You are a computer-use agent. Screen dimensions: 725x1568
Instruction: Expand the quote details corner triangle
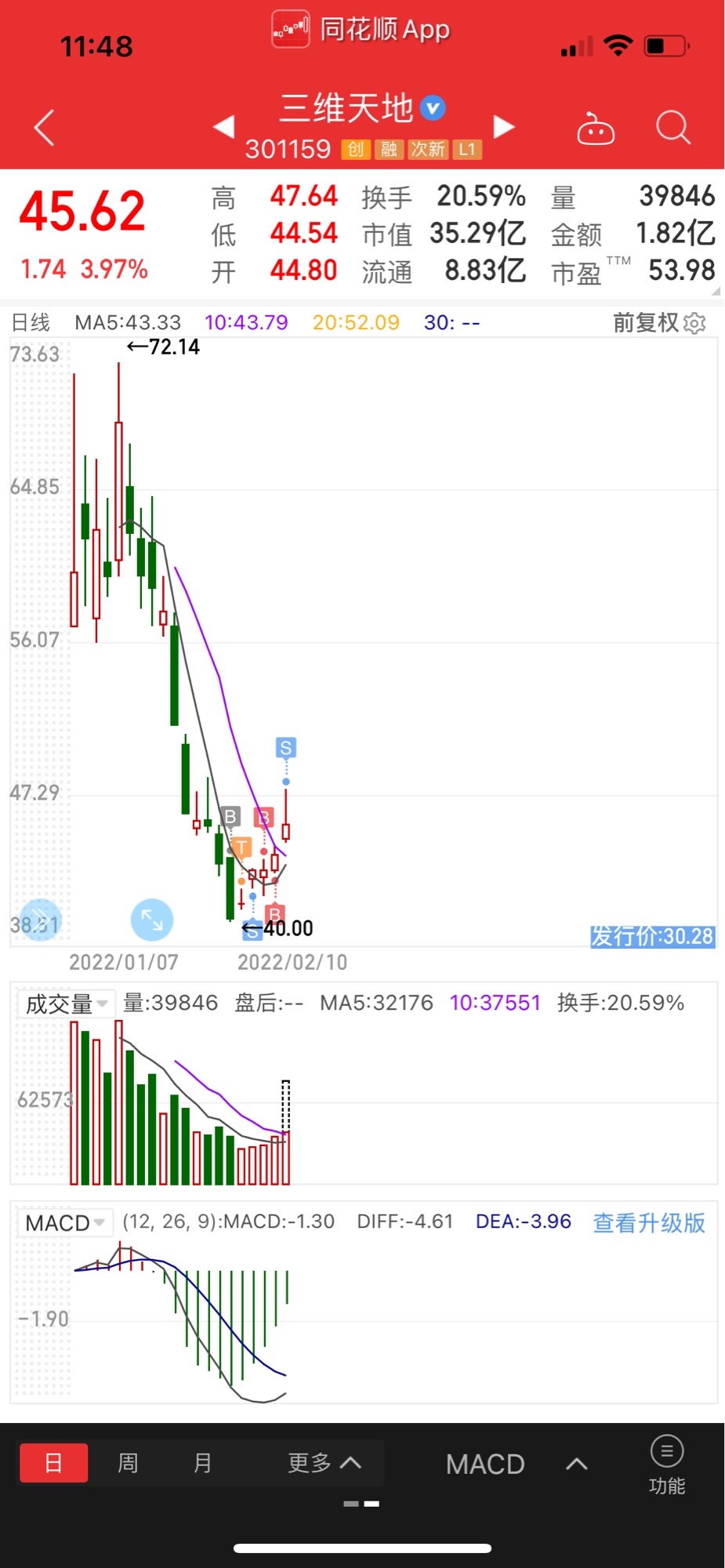click(716, 291)
